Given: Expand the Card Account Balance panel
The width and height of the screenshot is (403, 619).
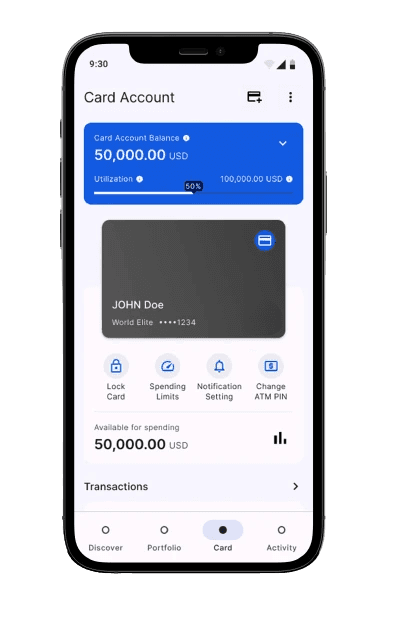Looking at the screenshot, I should (283, 143).
